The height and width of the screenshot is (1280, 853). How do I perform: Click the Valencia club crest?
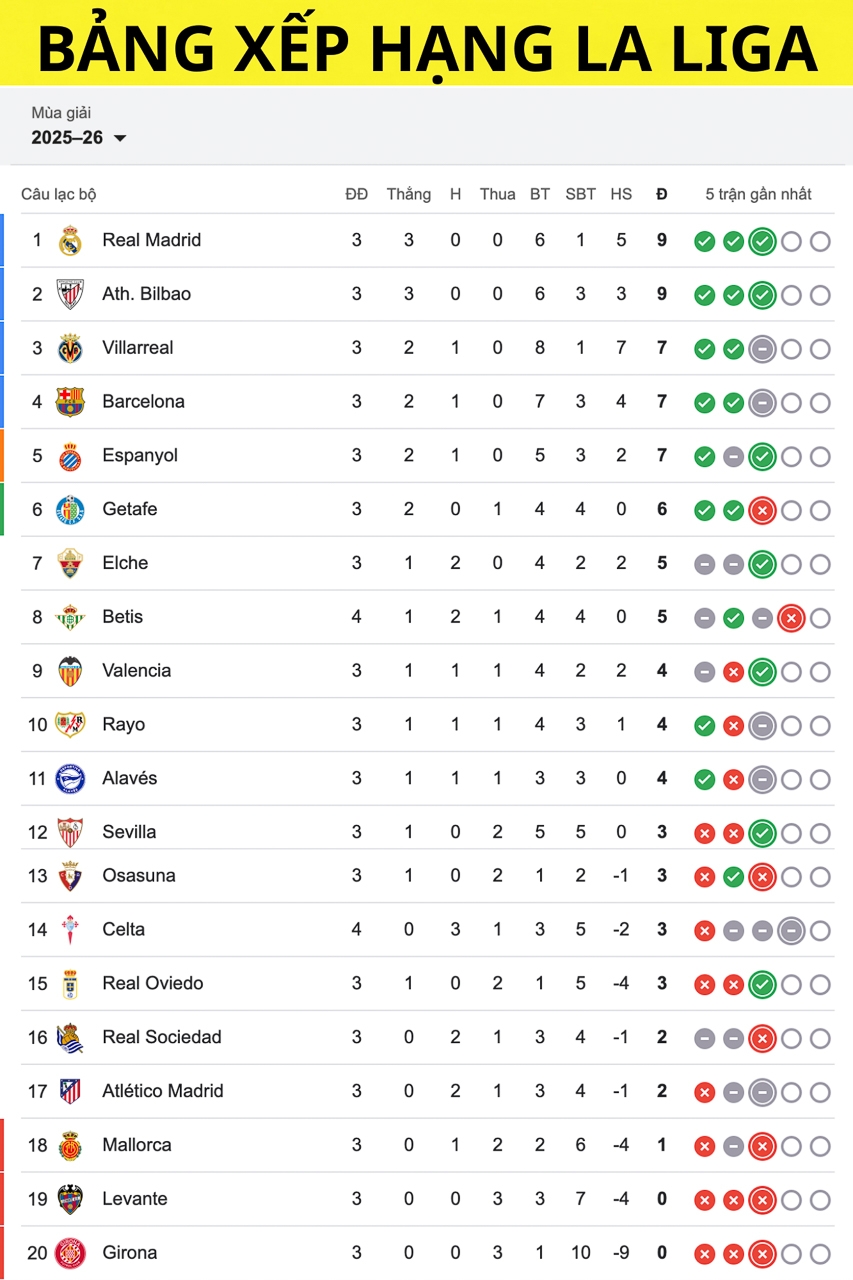coord(70,671)
